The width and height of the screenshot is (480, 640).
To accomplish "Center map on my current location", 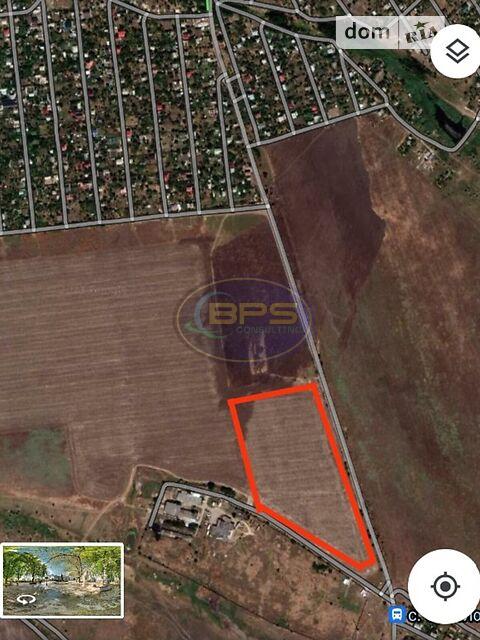I will [445, 586].
